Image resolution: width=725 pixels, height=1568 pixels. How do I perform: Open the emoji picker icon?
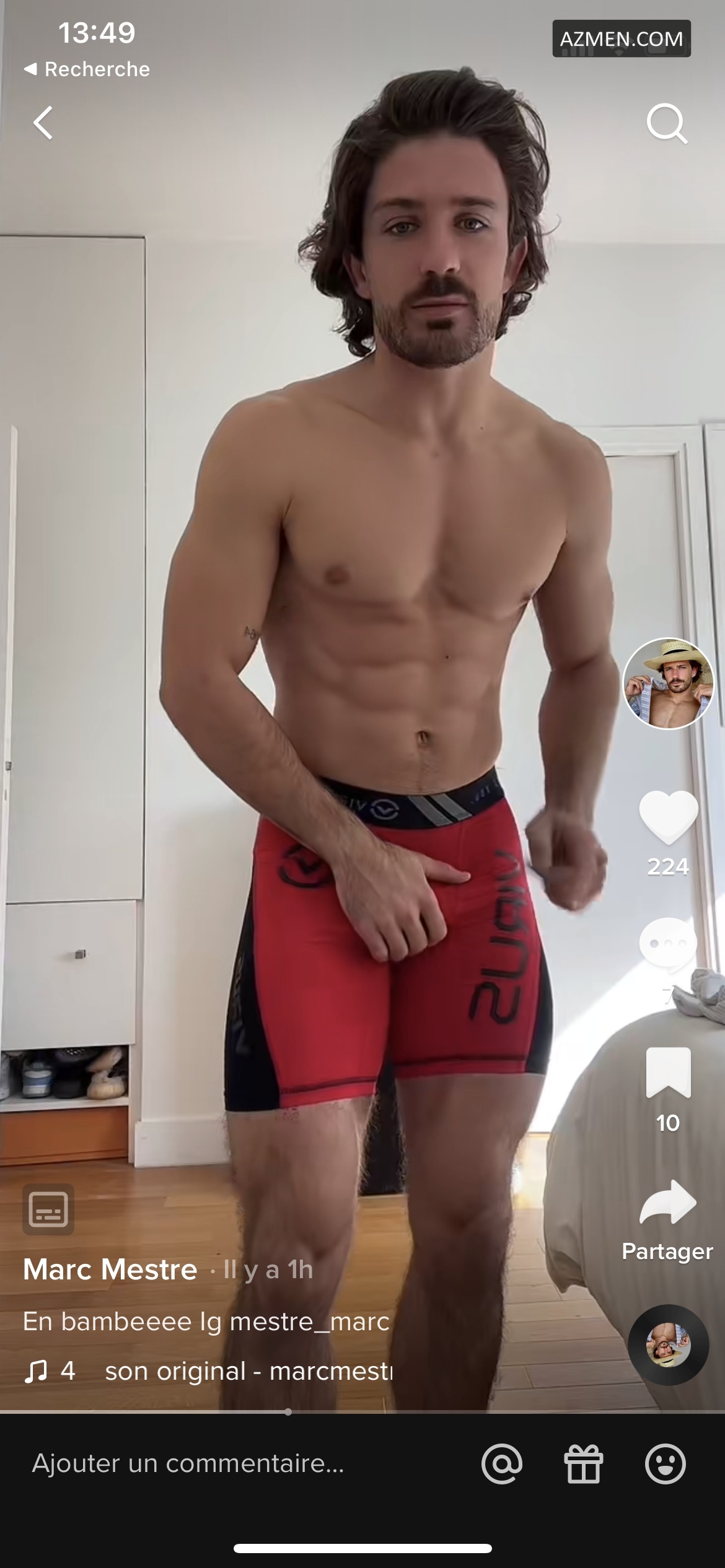click(665, 1464)
